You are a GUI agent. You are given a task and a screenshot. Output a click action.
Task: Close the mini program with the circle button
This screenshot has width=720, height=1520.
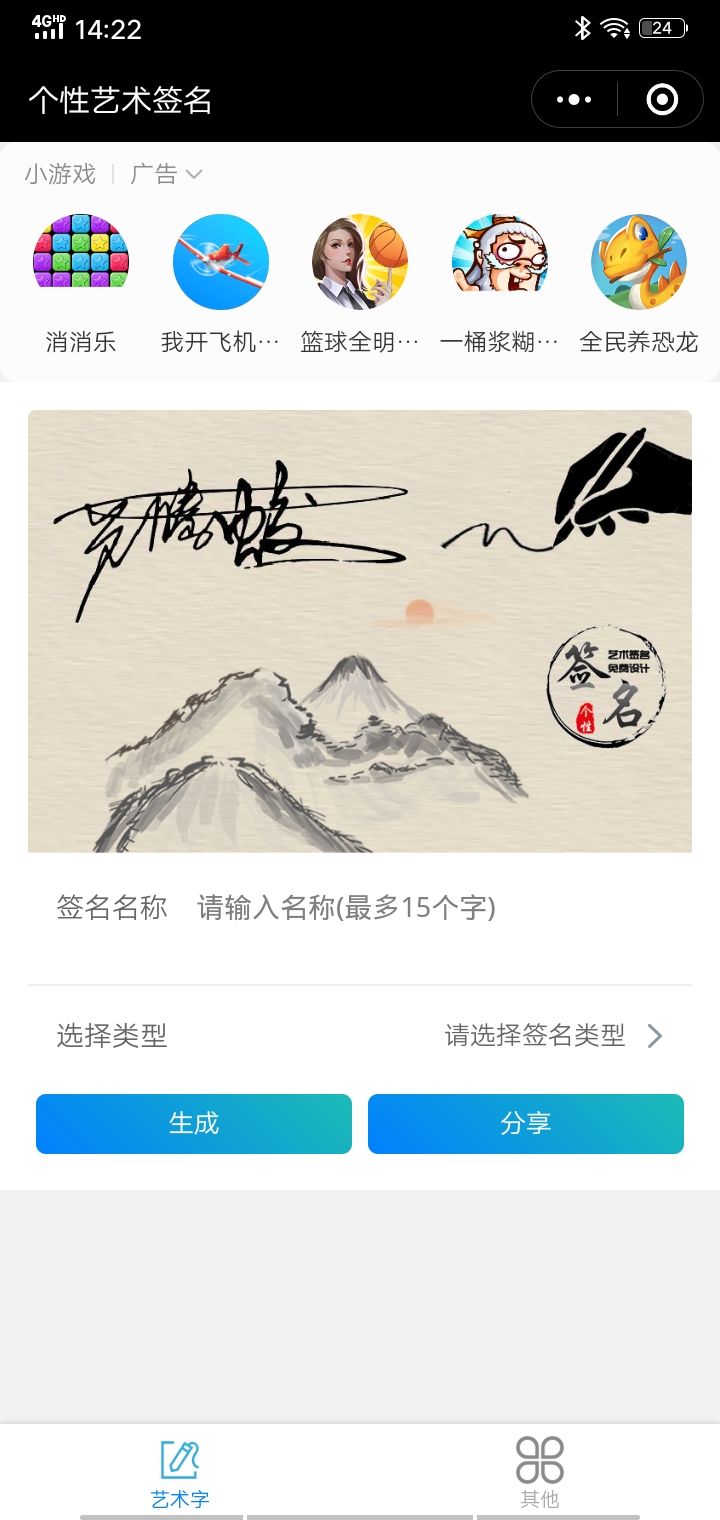tap(662, 100)
